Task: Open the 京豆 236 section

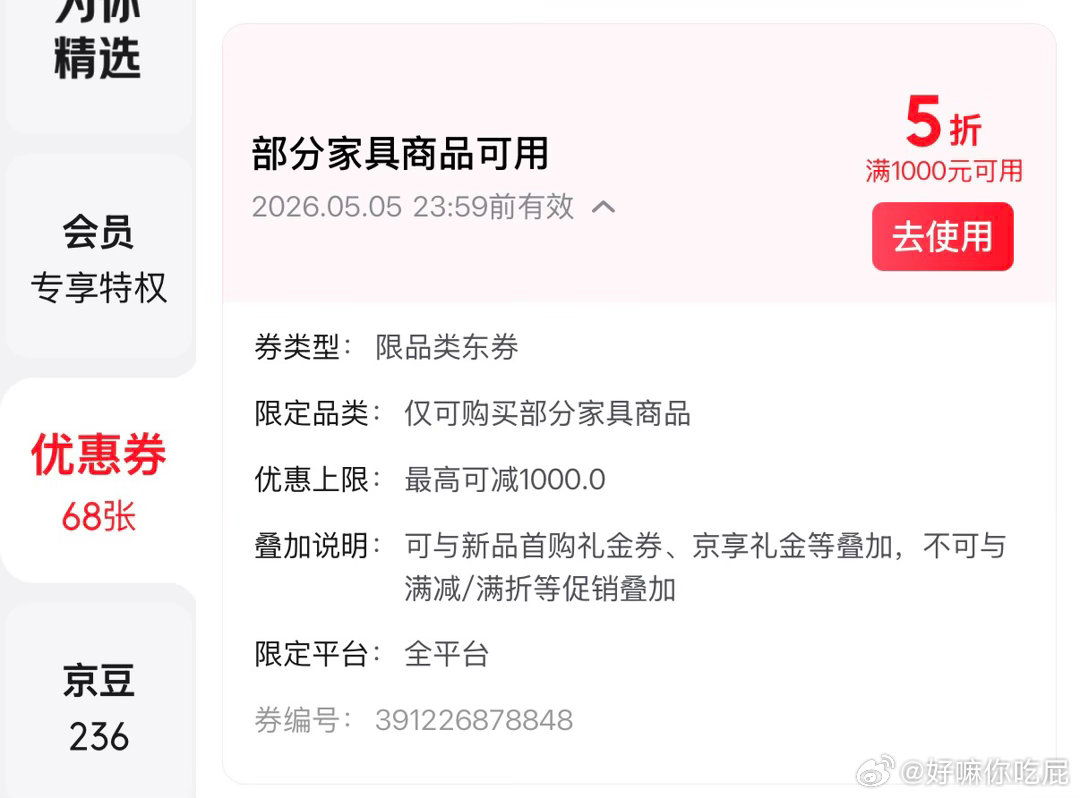Action: click(x=98, y=707)
